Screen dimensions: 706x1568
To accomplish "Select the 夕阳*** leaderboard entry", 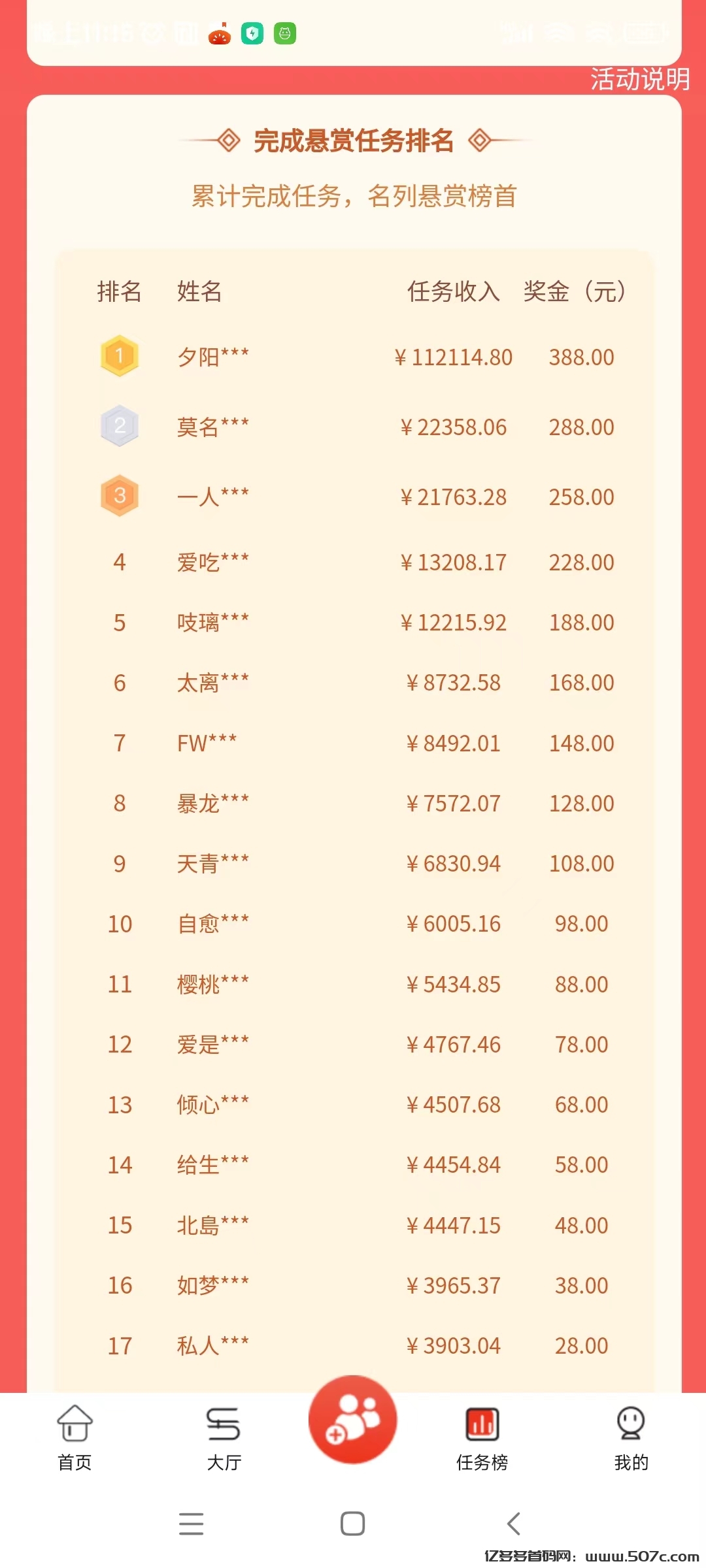I will 212,356.
